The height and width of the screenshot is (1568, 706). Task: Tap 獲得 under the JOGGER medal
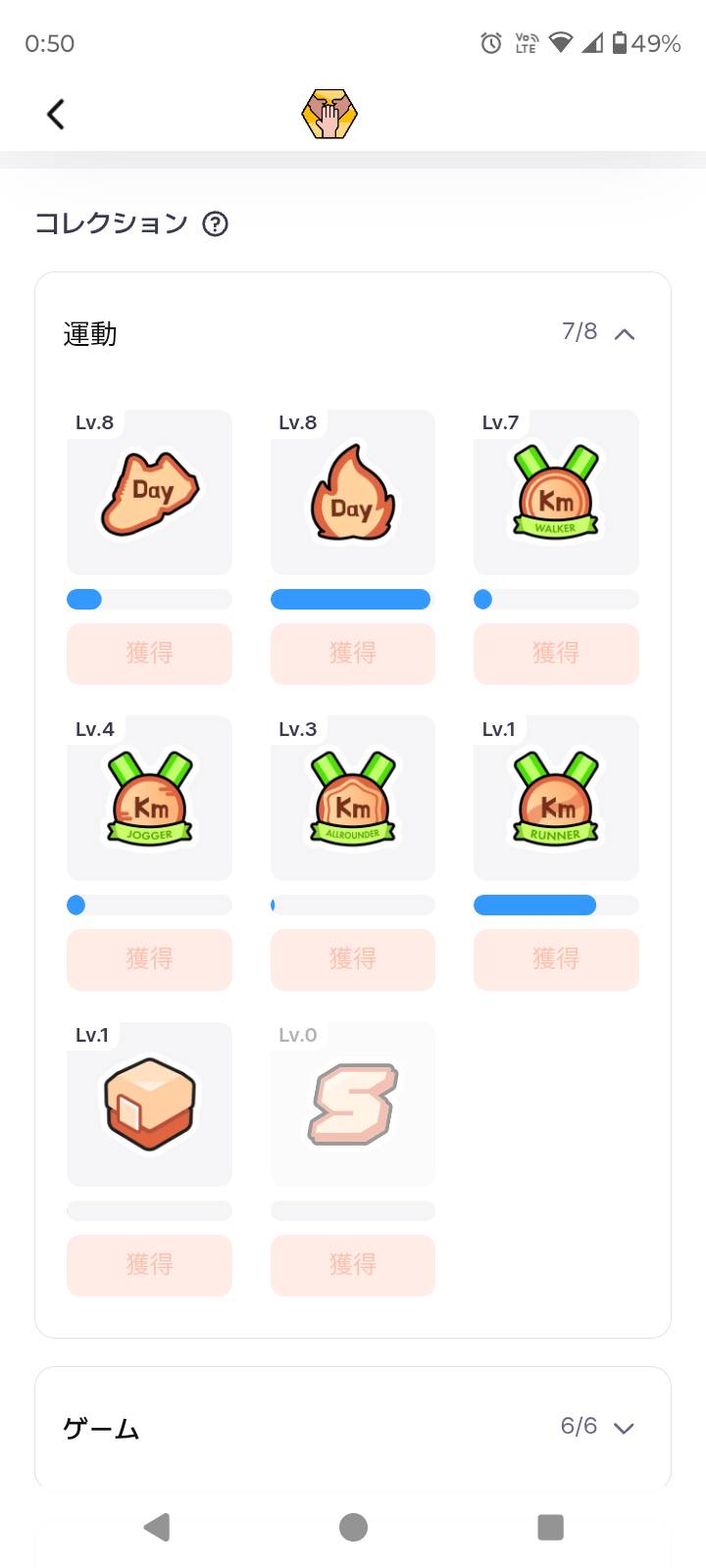click(149, 959)
